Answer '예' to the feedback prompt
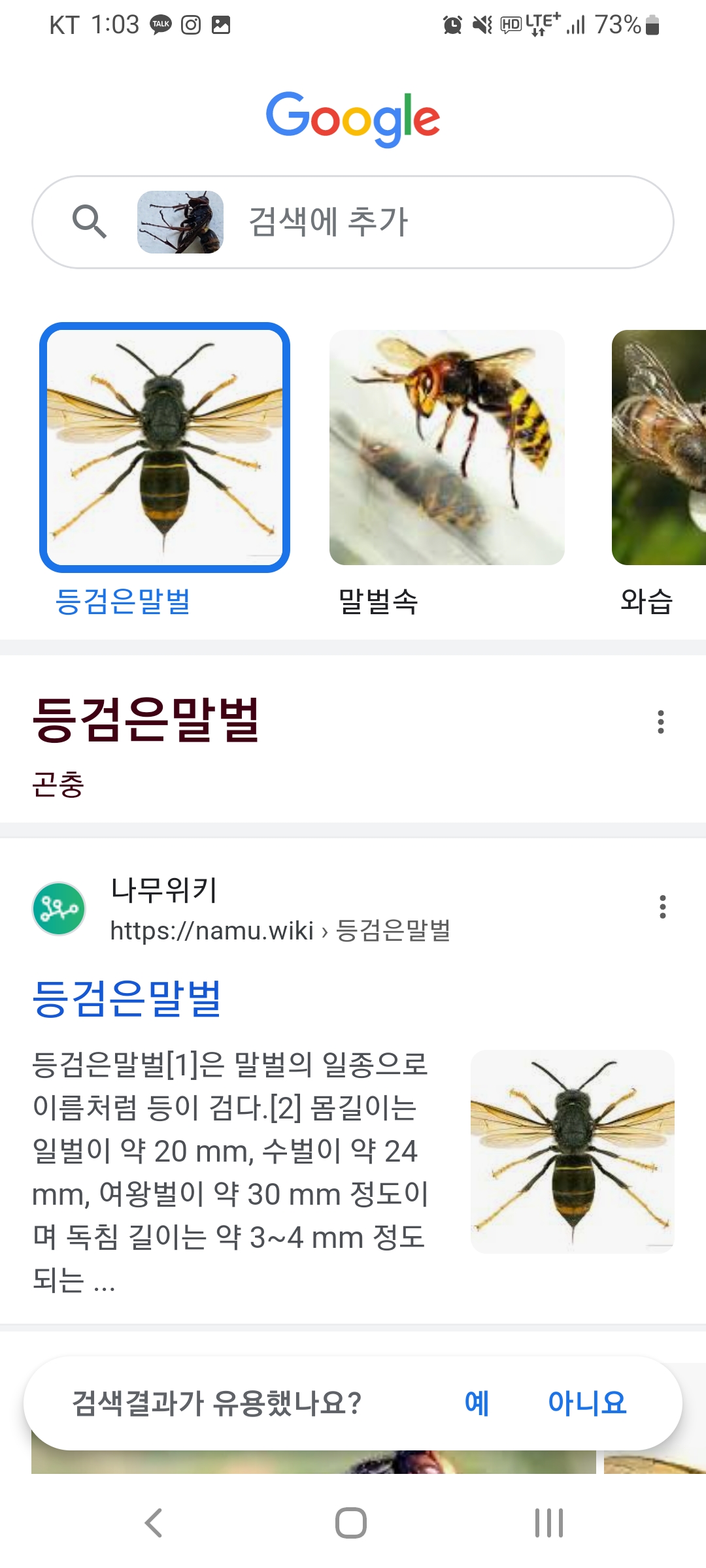This screenshot has width=706, height=1568. [x=477, y=1403]
